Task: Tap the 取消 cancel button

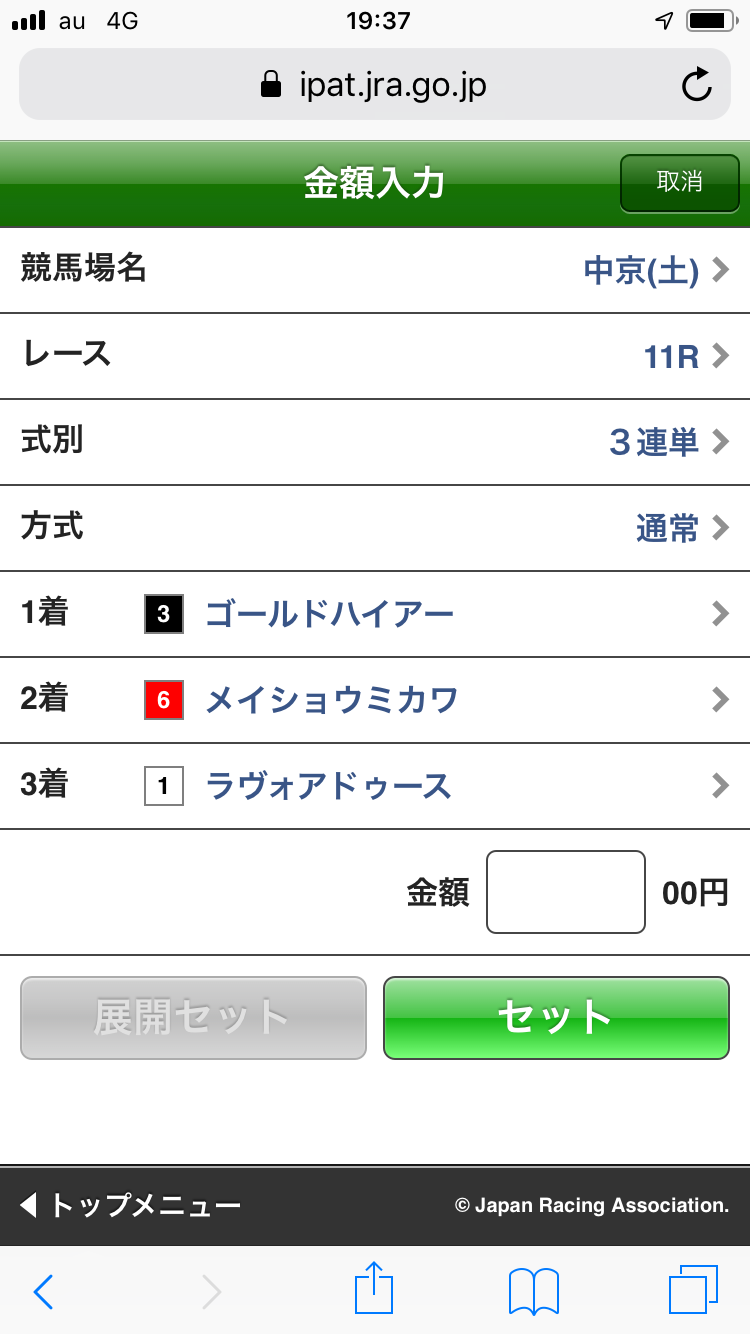Action: pyautogui.click(x=679, y=183)
